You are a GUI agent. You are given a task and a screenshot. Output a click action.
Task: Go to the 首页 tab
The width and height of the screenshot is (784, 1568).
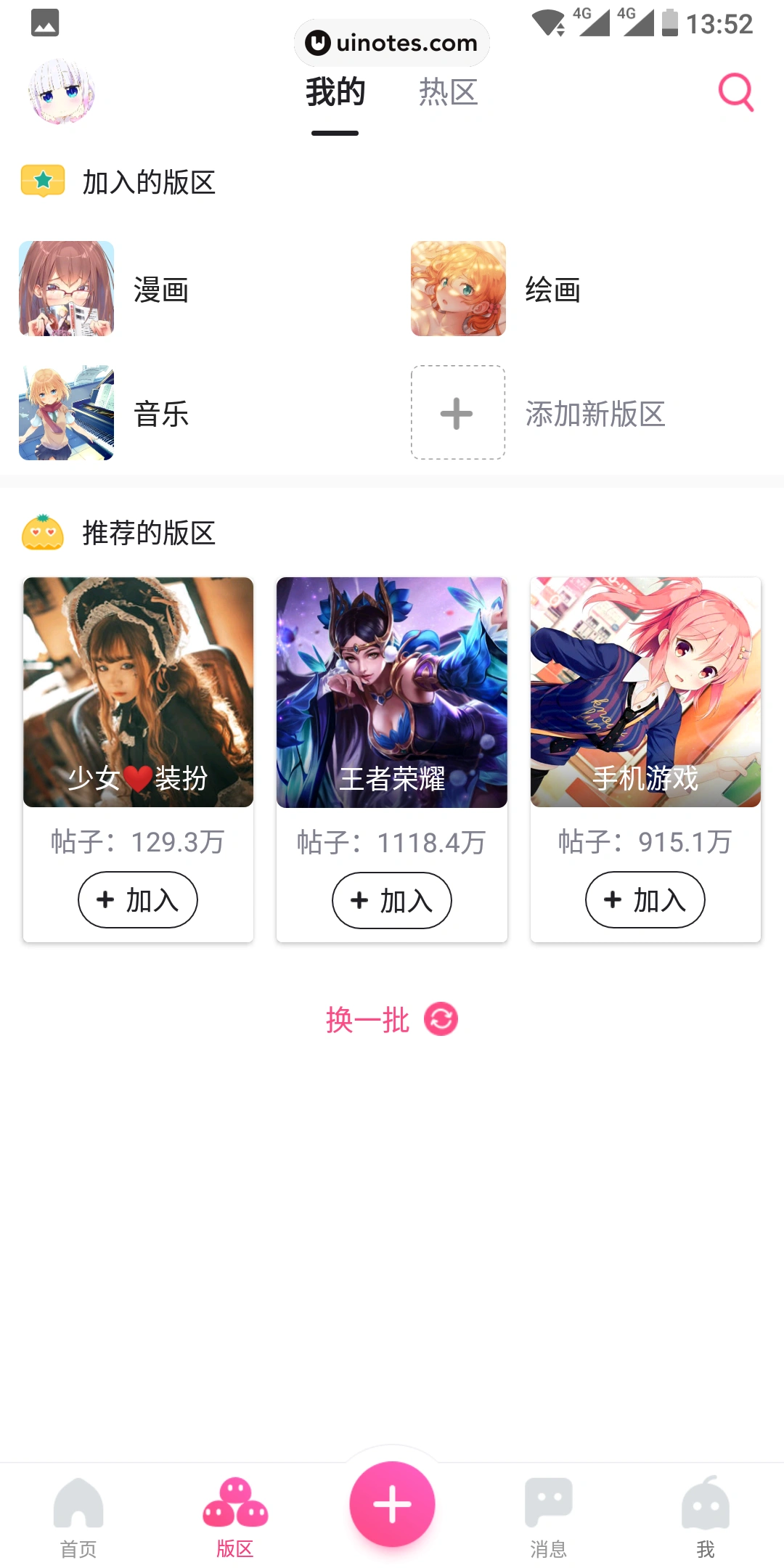click(x=78, y=1517)
